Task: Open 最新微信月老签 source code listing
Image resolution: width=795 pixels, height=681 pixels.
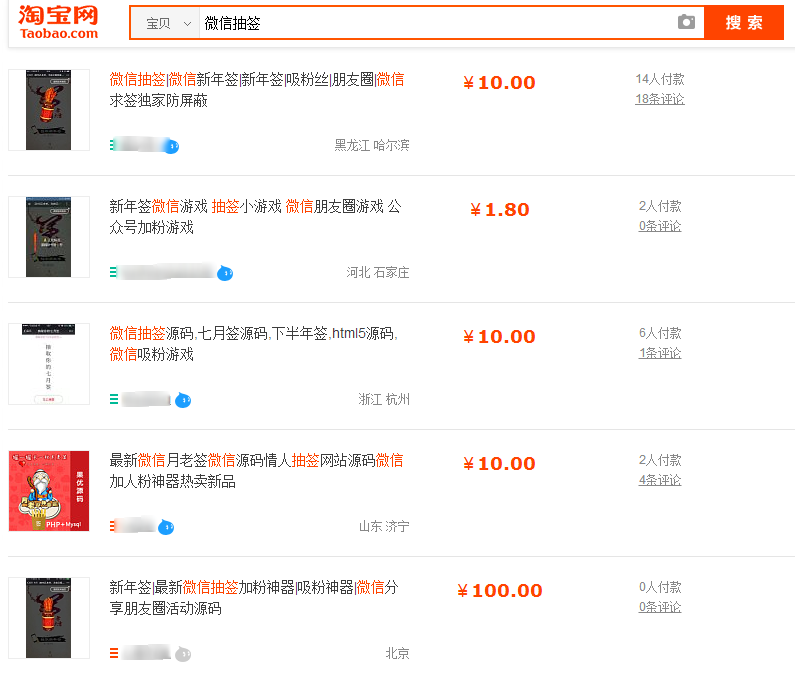Action: tap(256, 471)
